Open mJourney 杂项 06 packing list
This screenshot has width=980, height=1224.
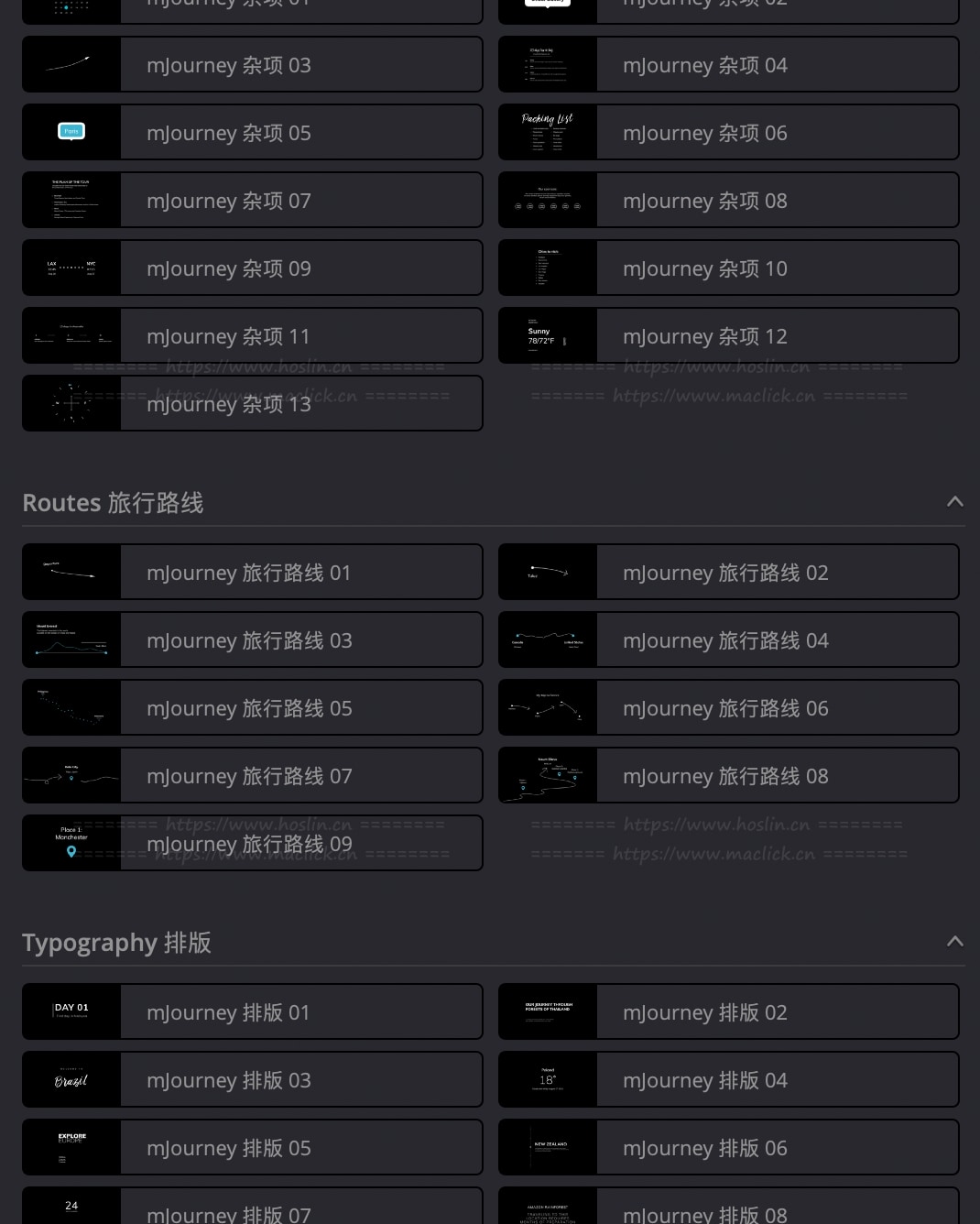click(728, 133)
